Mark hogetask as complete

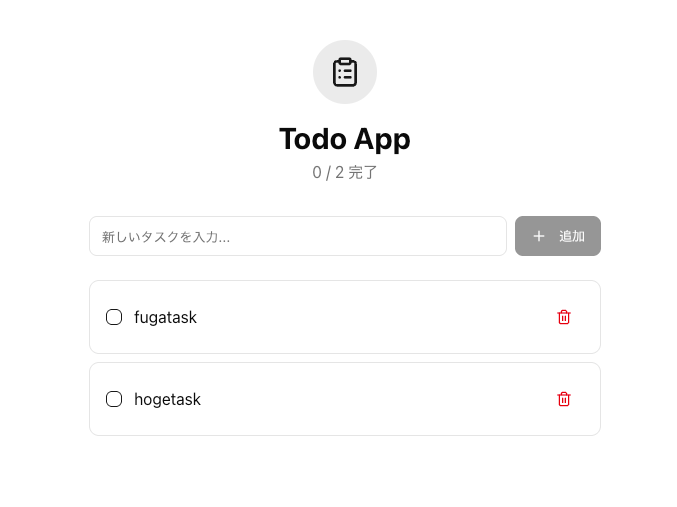114,399
